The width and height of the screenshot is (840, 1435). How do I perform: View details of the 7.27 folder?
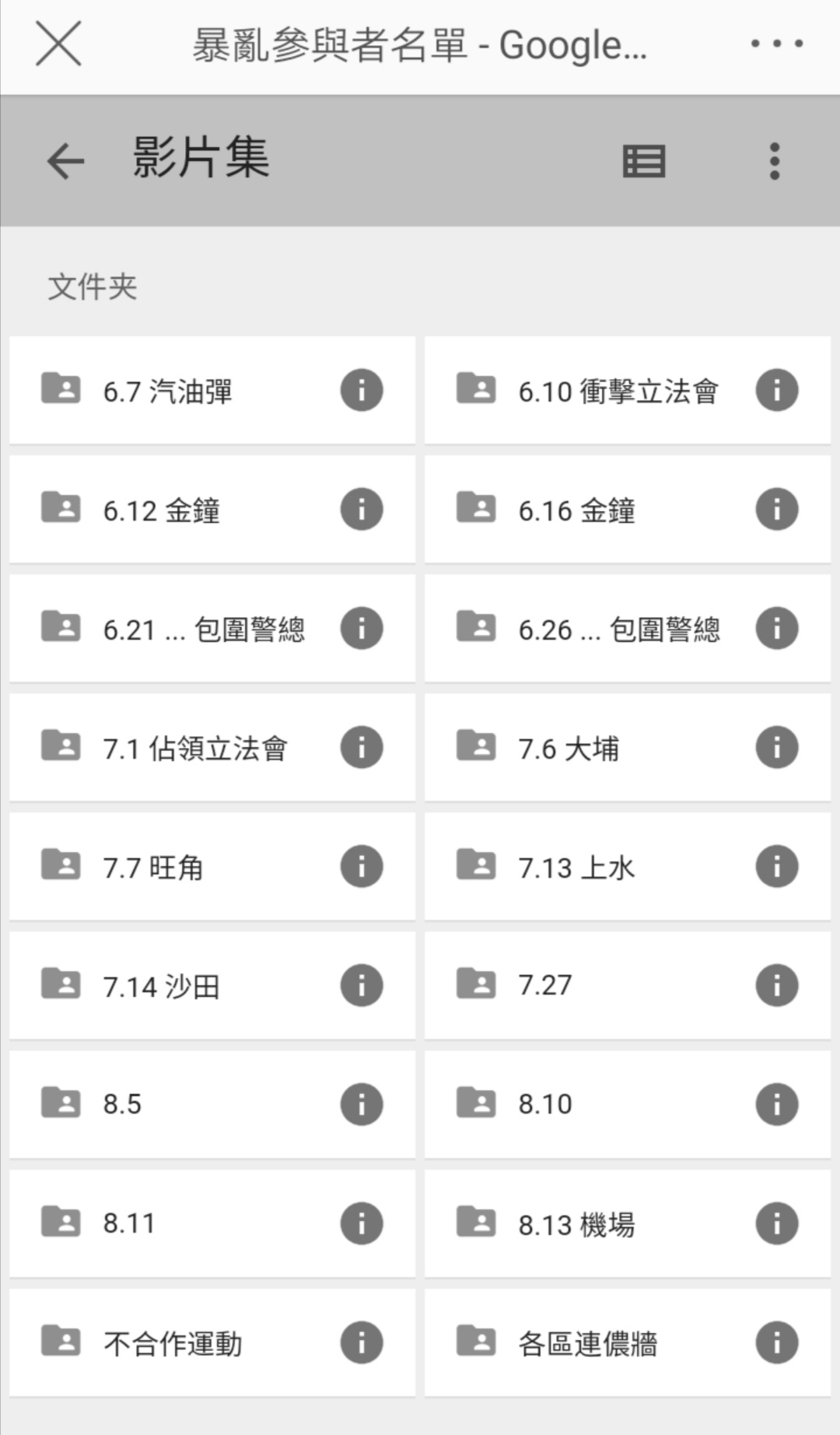coord(777,986)
